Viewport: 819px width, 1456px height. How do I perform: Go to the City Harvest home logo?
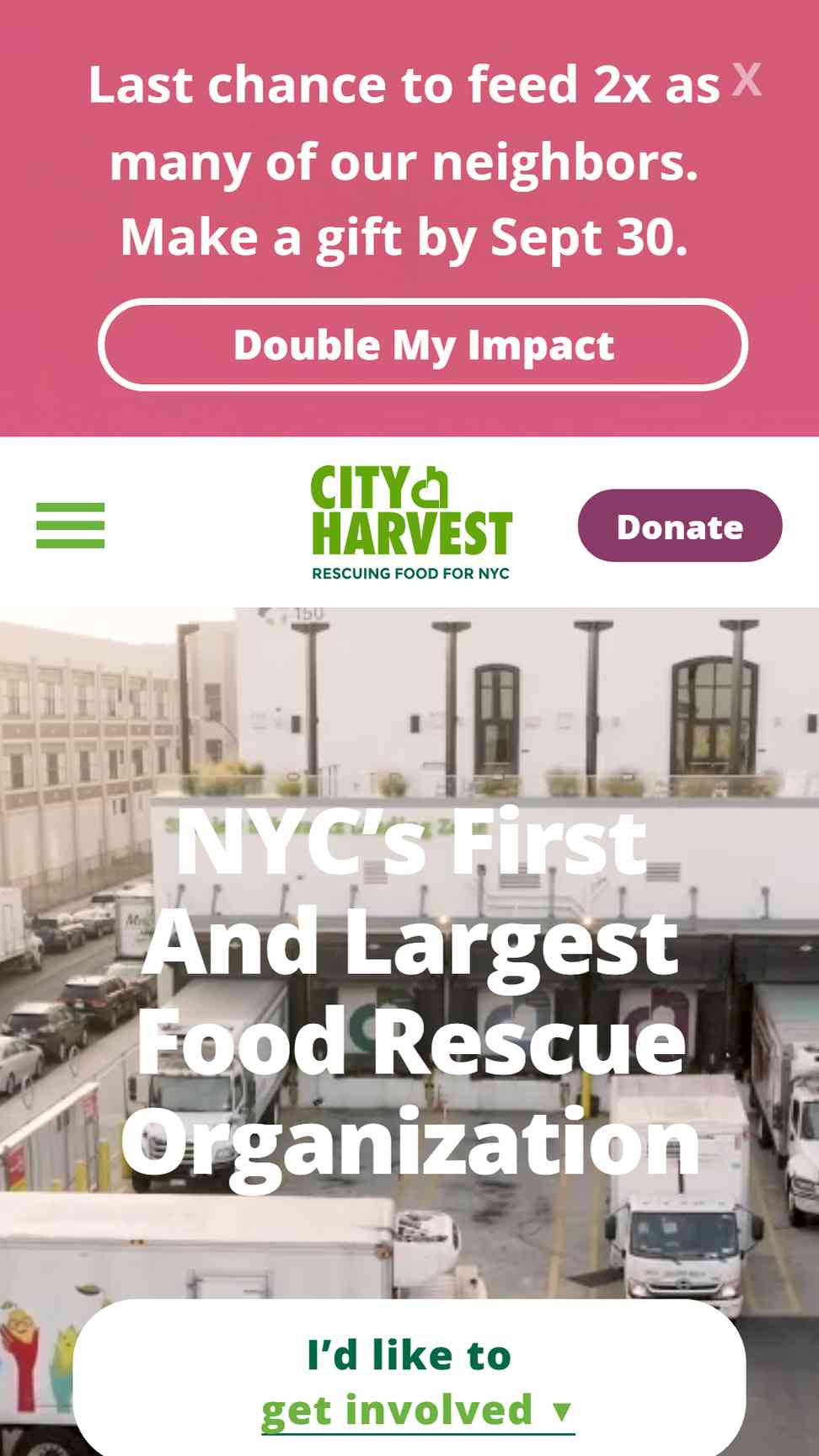pyautogui.click(x=411, y=523)
